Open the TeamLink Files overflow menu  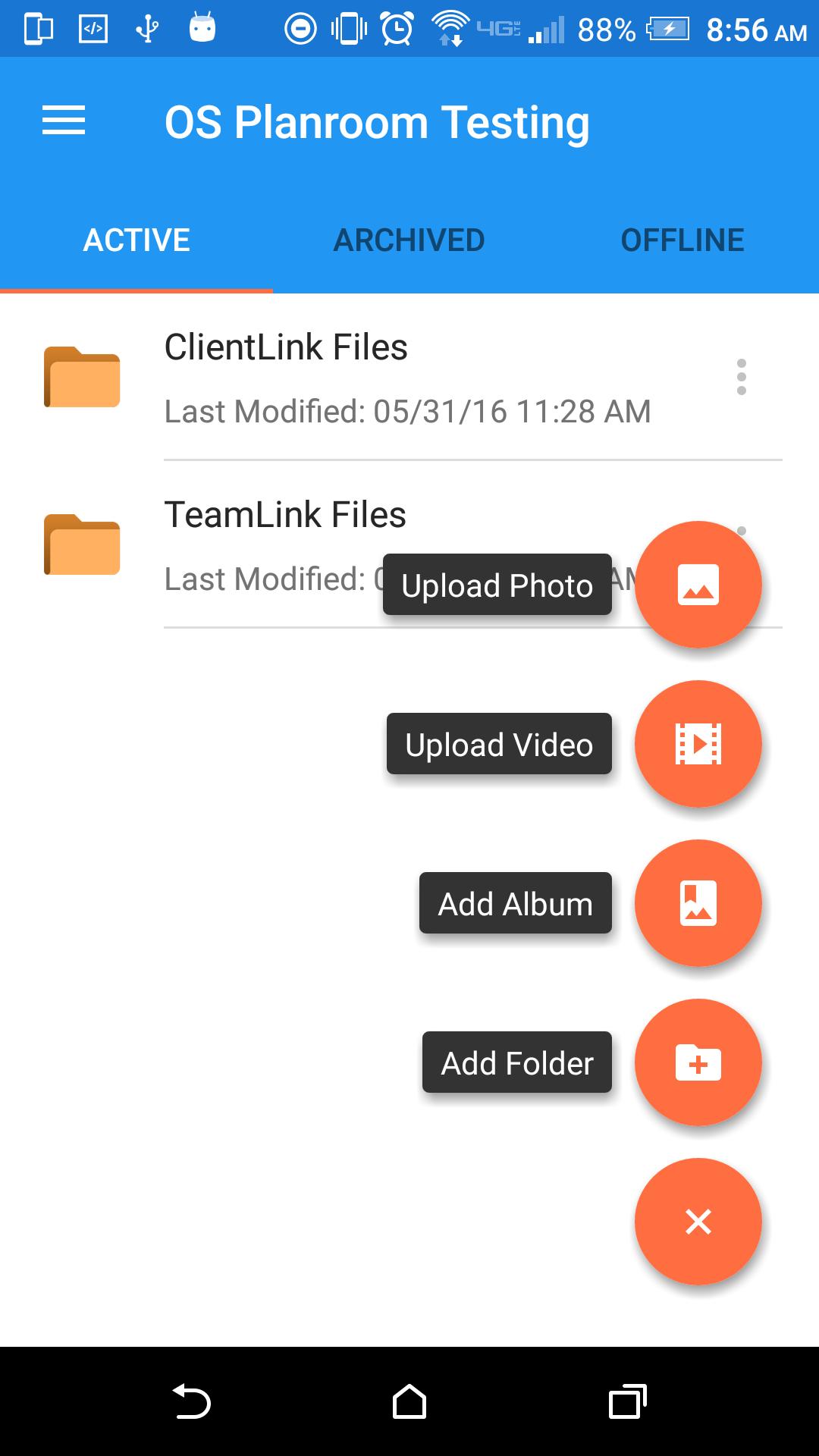pos(741,531)
